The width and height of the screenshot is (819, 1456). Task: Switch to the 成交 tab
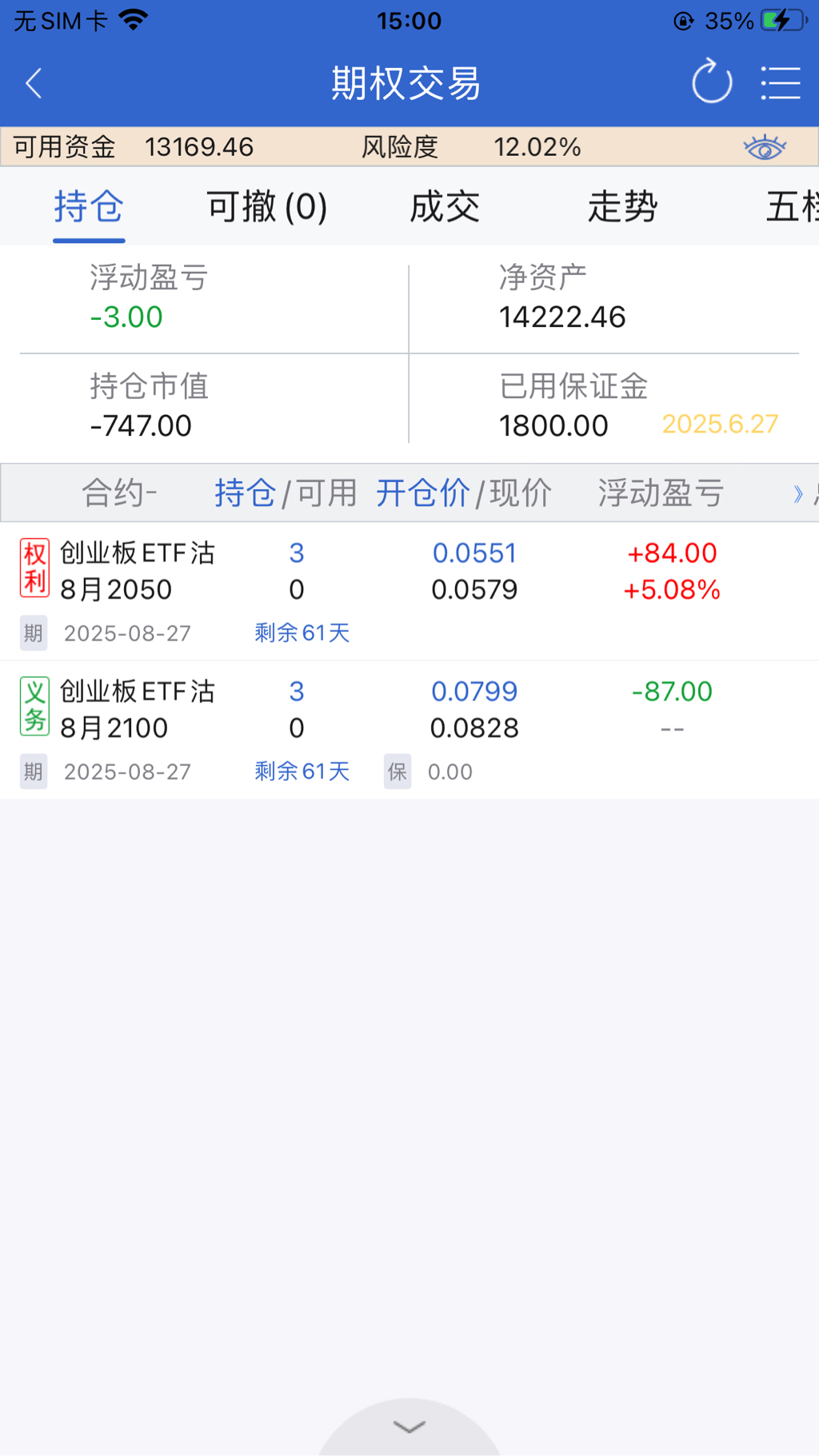445,207
